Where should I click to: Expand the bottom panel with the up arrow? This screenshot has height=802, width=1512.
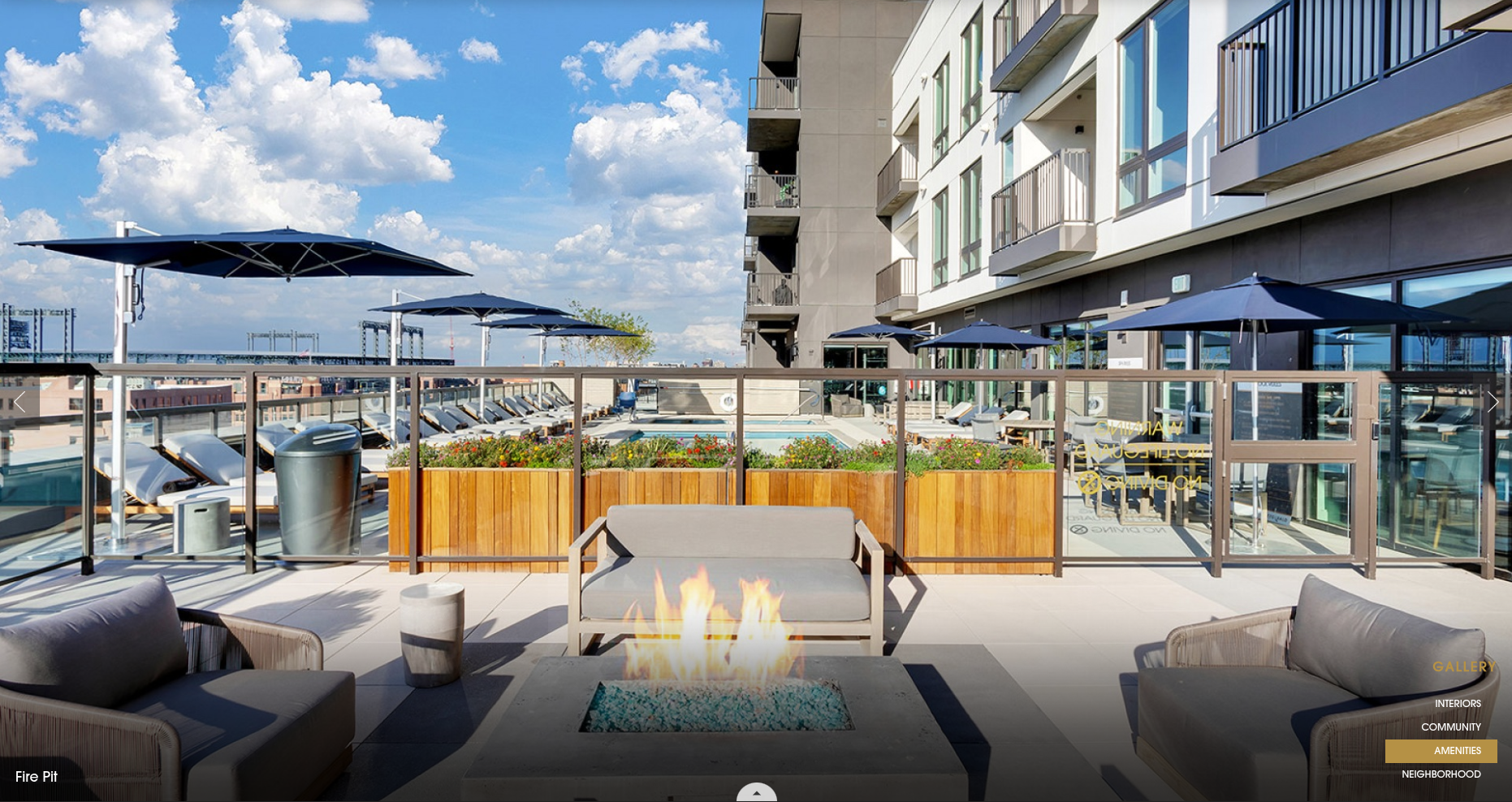756,793
